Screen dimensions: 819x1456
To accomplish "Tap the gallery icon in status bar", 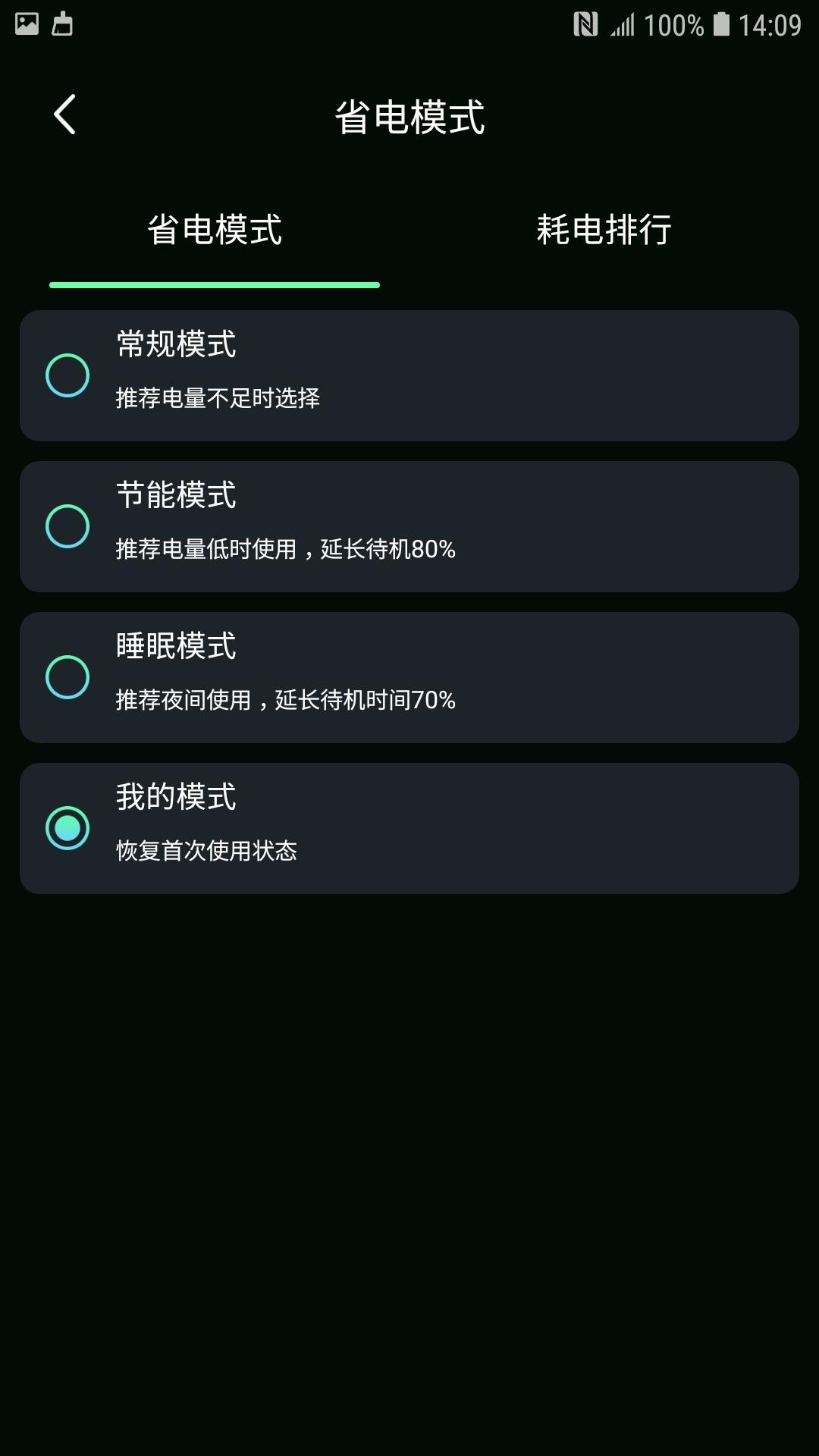I will [27, 23].
